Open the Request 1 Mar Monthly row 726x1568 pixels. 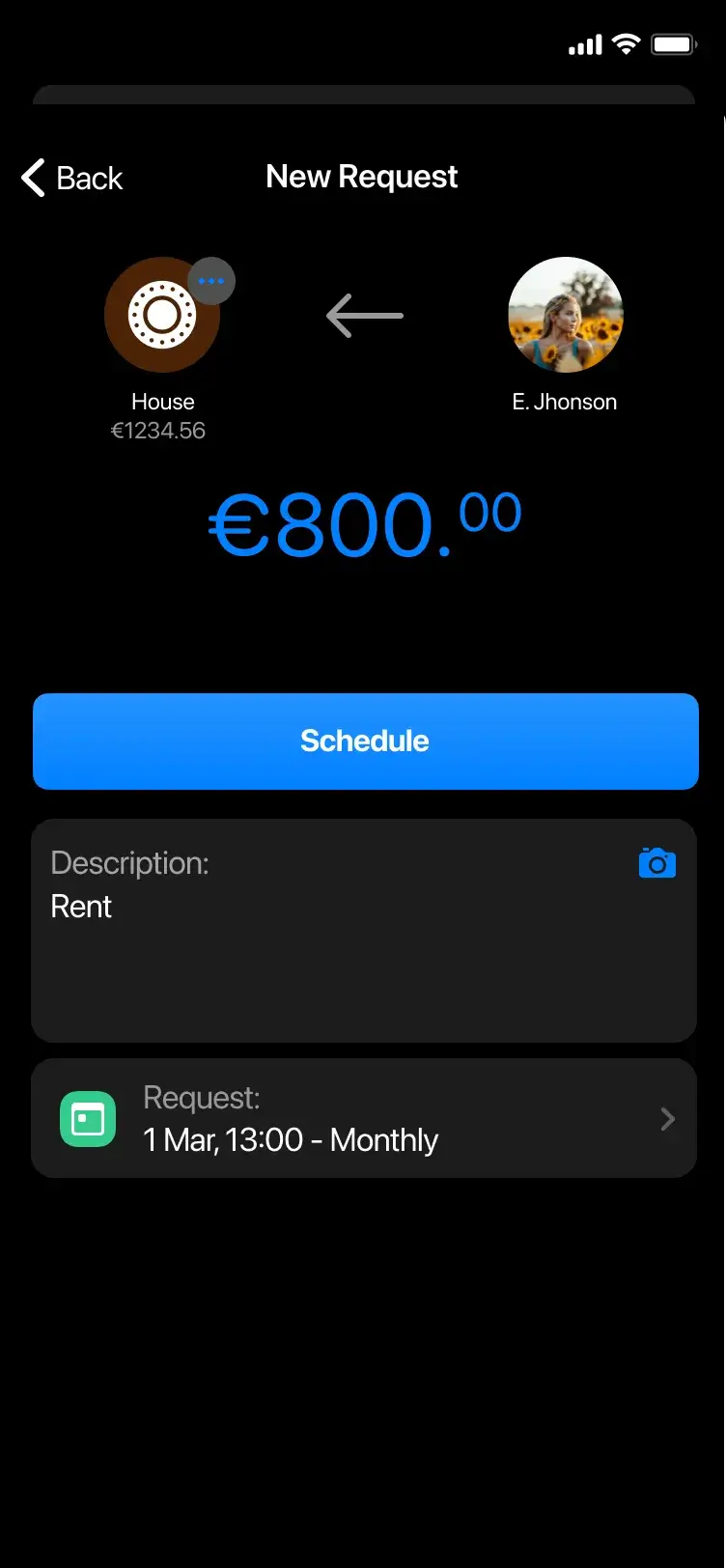[x=364, y=1118]
